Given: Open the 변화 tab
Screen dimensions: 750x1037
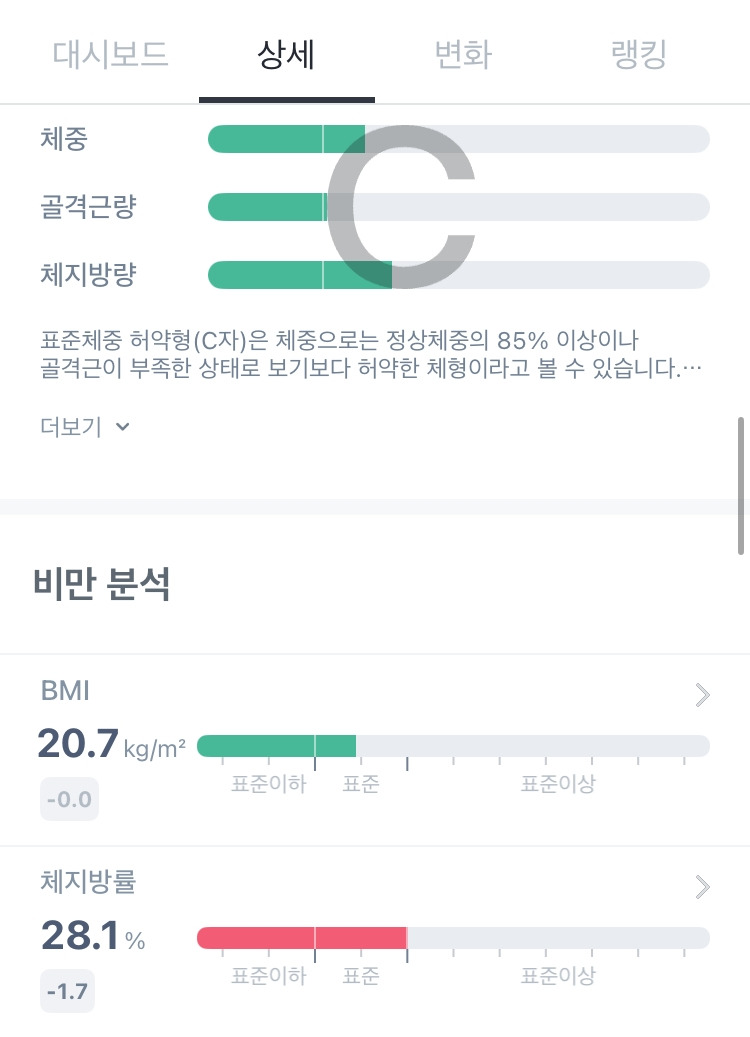Looking at the screenshot, I should [x=462, y=55].
